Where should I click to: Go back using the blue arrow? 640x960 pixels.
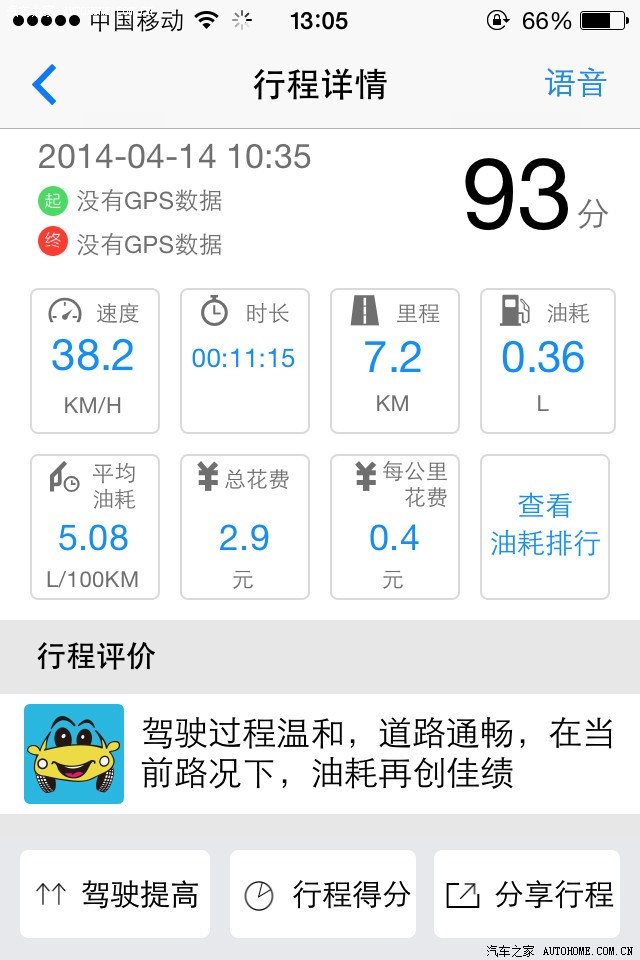pos(44,85)
